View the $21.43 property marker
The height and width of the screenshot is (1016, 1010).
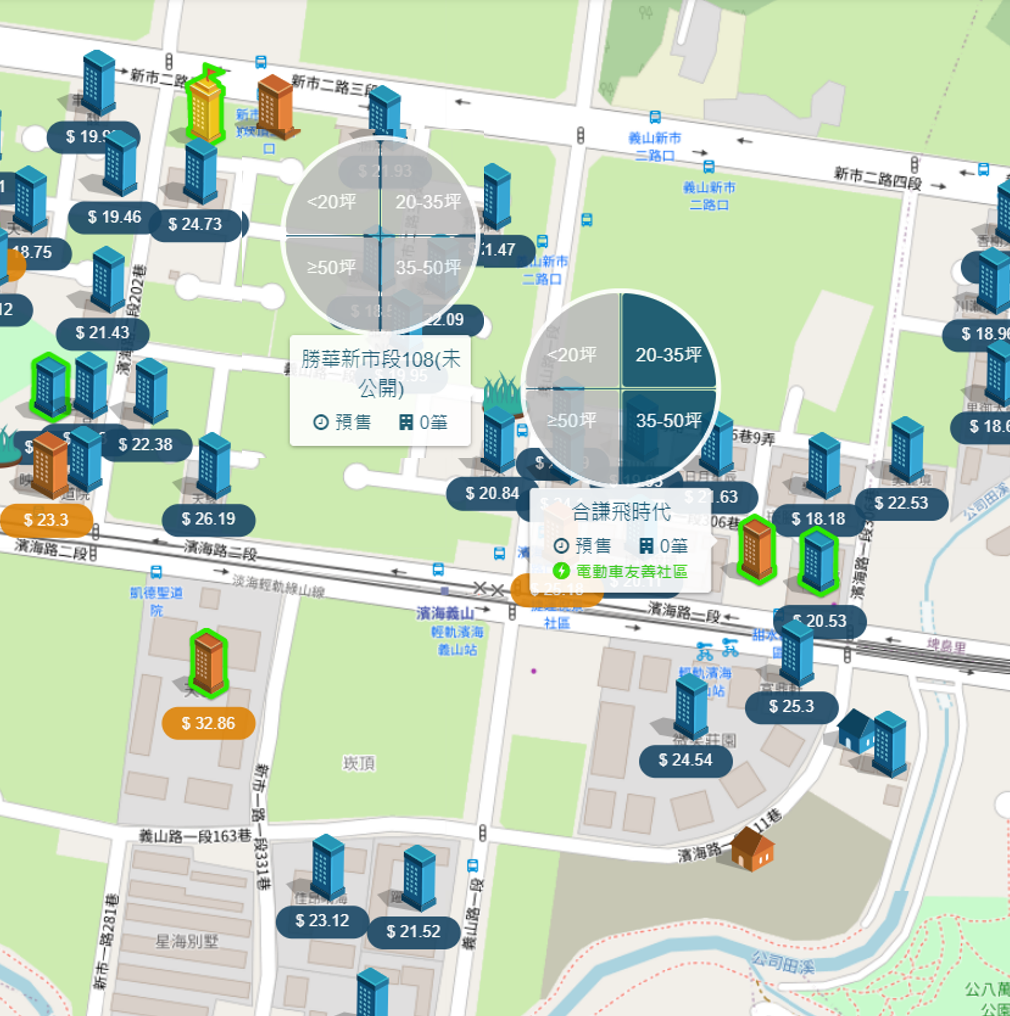pos(103,333)
